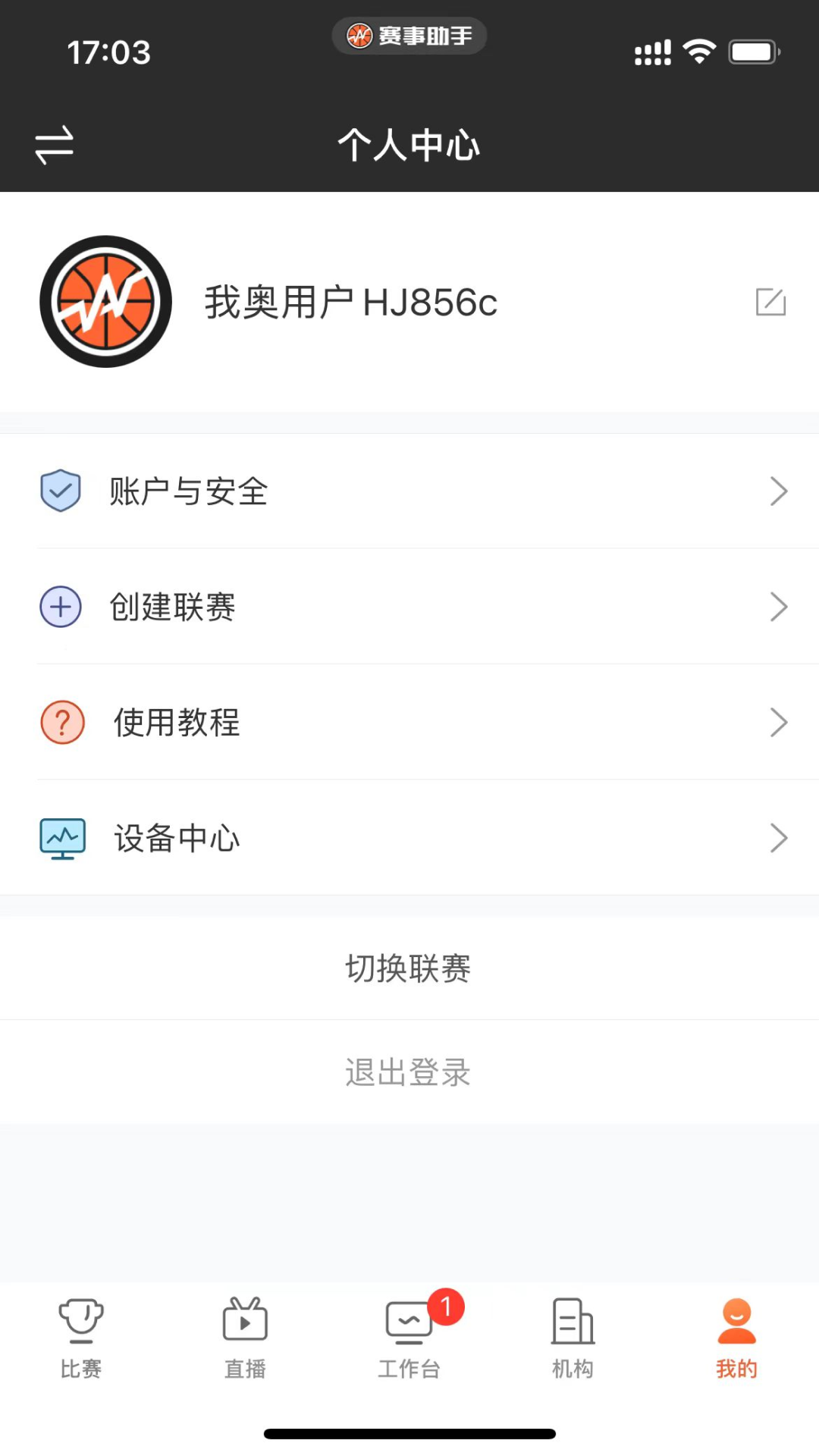Tap the 切换联赛 button

click(x=408, y=968)
